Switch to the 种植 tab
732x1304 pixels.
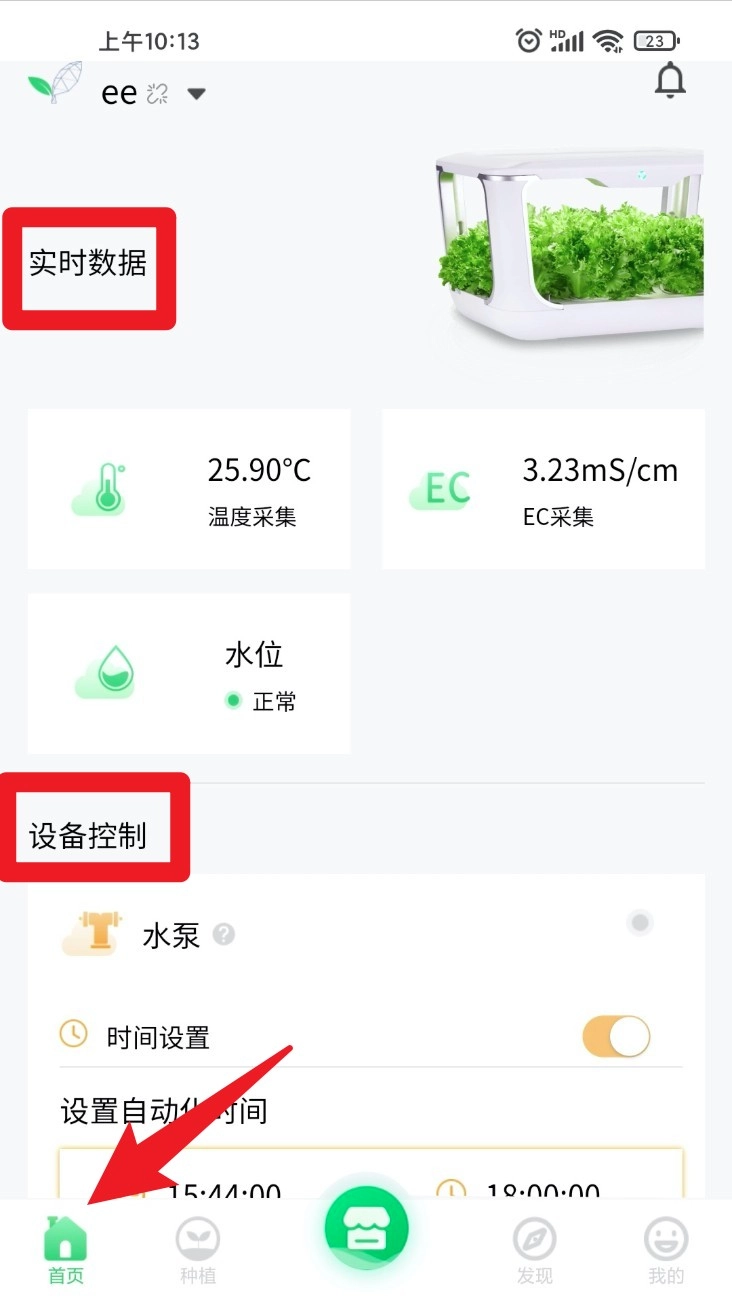pyautogui.click(x=196, y=1251)
